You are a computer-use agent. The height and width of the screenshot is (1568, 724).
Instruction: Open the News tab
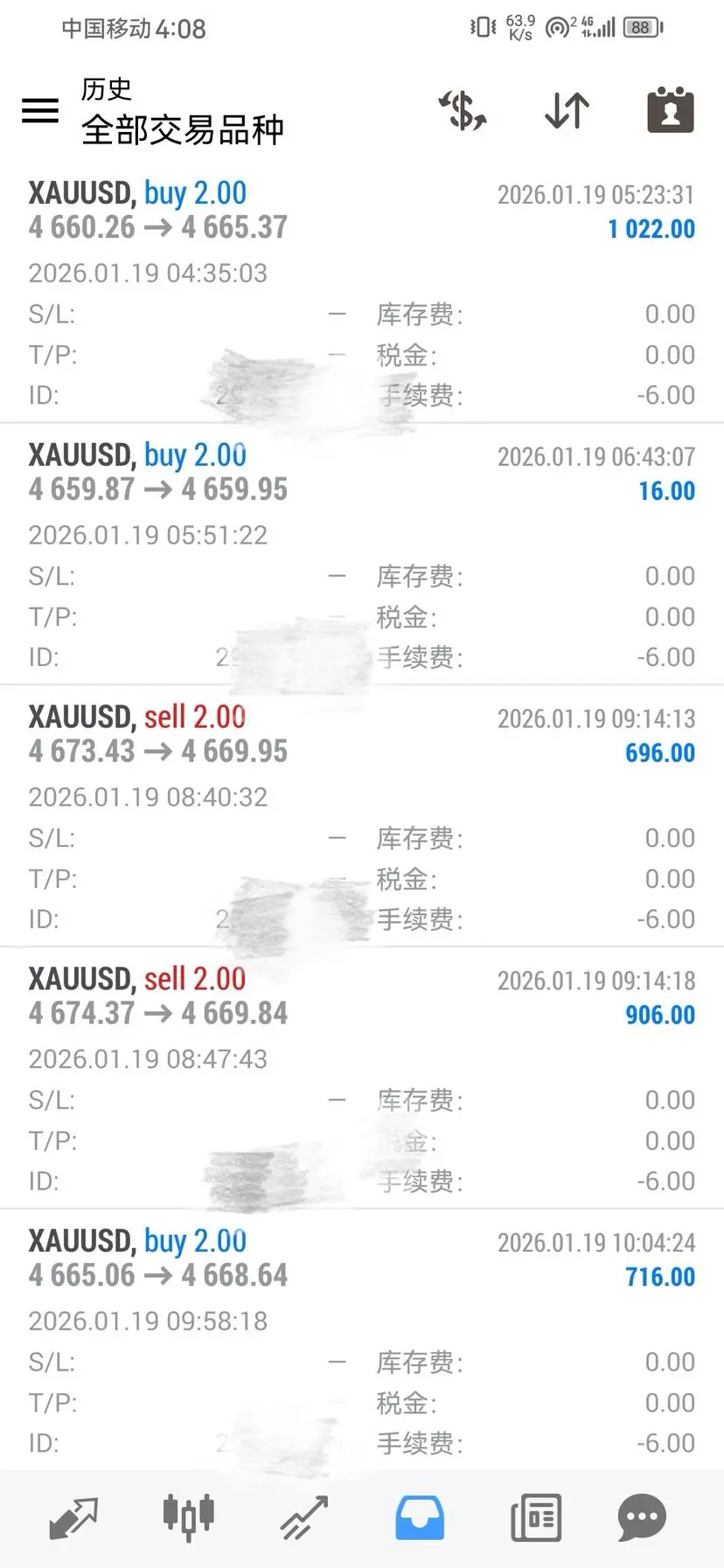(535, 1517)
